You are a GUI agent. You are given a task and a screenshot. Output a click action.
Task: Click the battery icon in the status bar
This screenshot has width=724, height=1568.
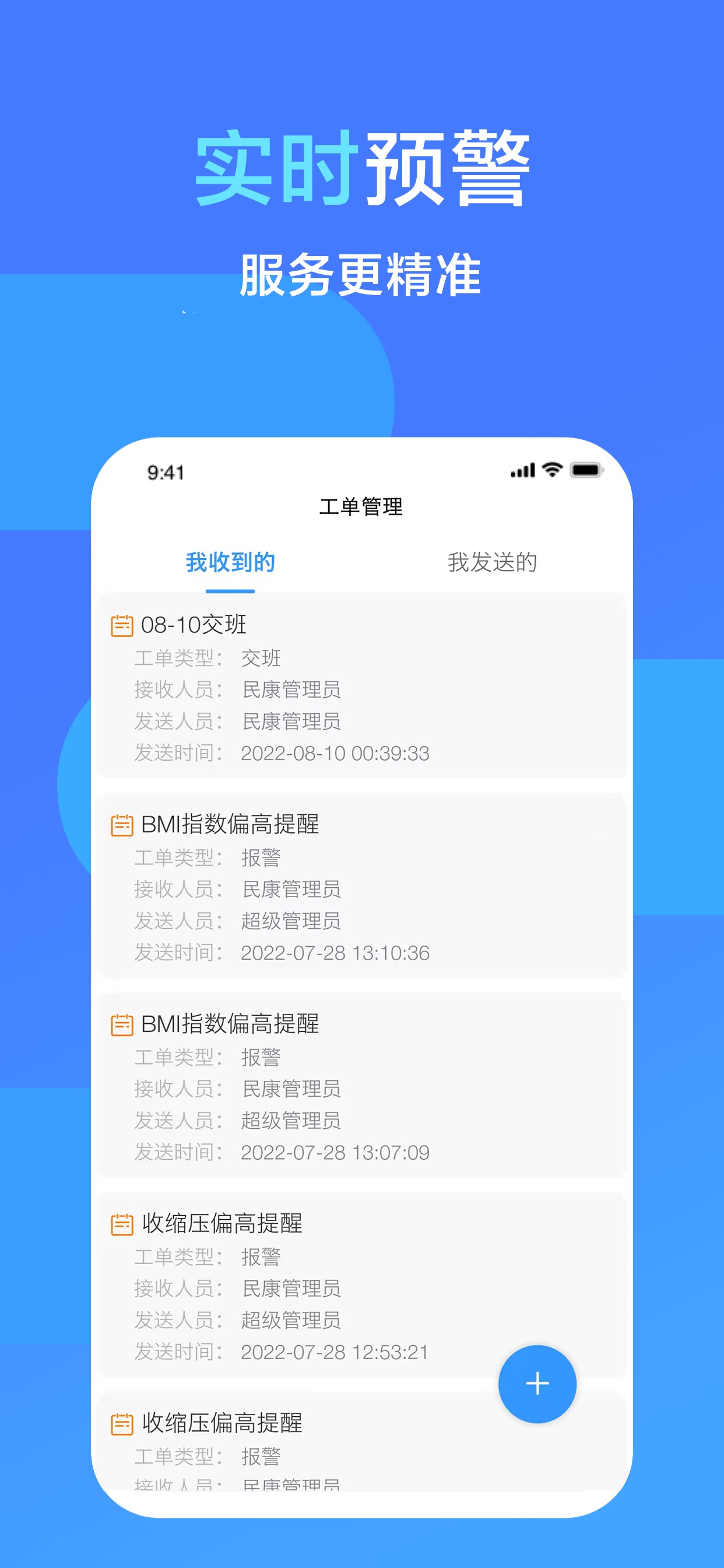(x=587, y=470)
